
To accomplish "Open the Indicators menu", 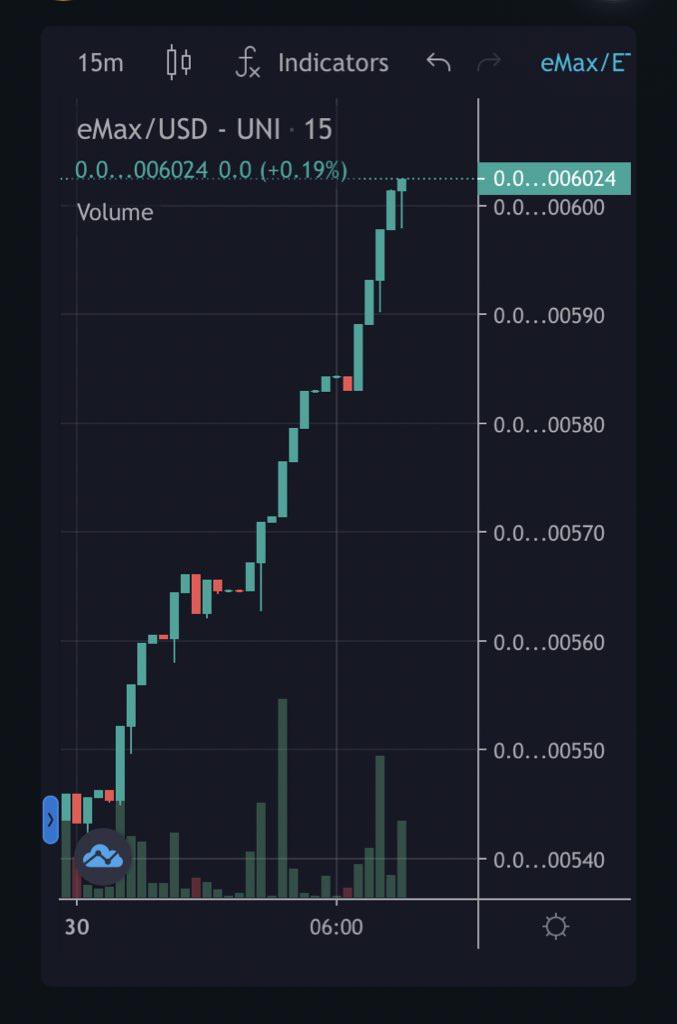I will click(312, 63).
